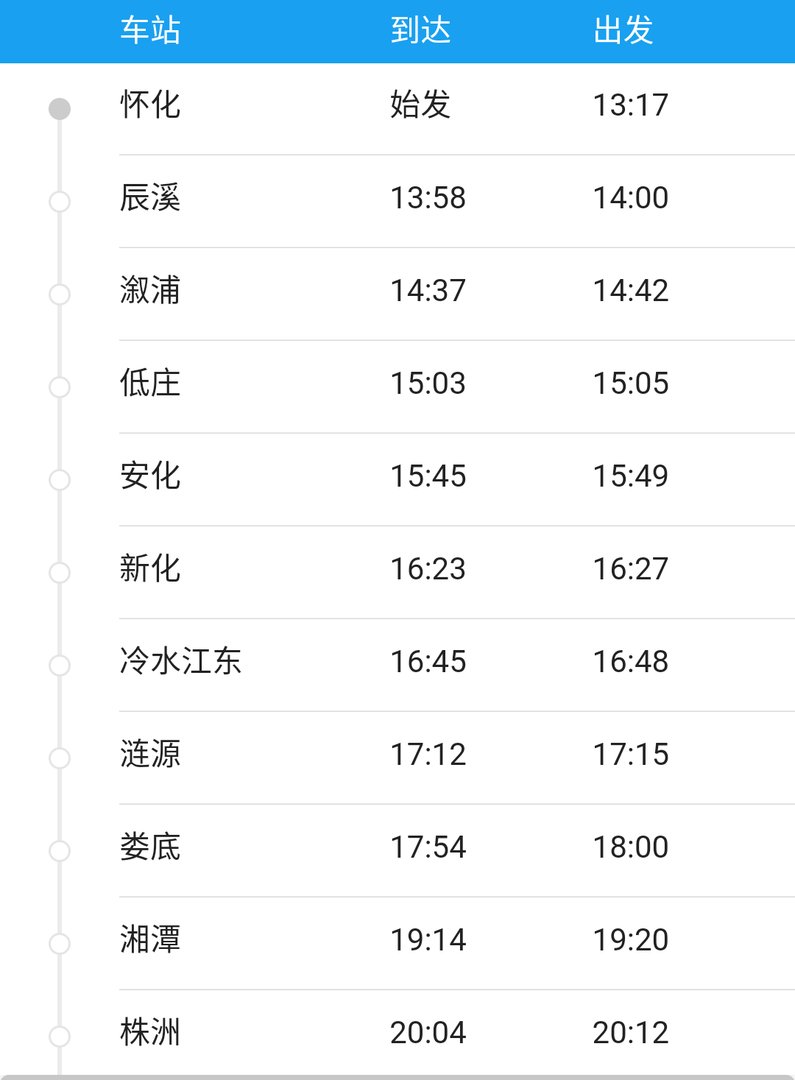Viewport: 795px width, 1080px height.
Task: Open the 怀化 starting station entry
Action: coord(146,104)
